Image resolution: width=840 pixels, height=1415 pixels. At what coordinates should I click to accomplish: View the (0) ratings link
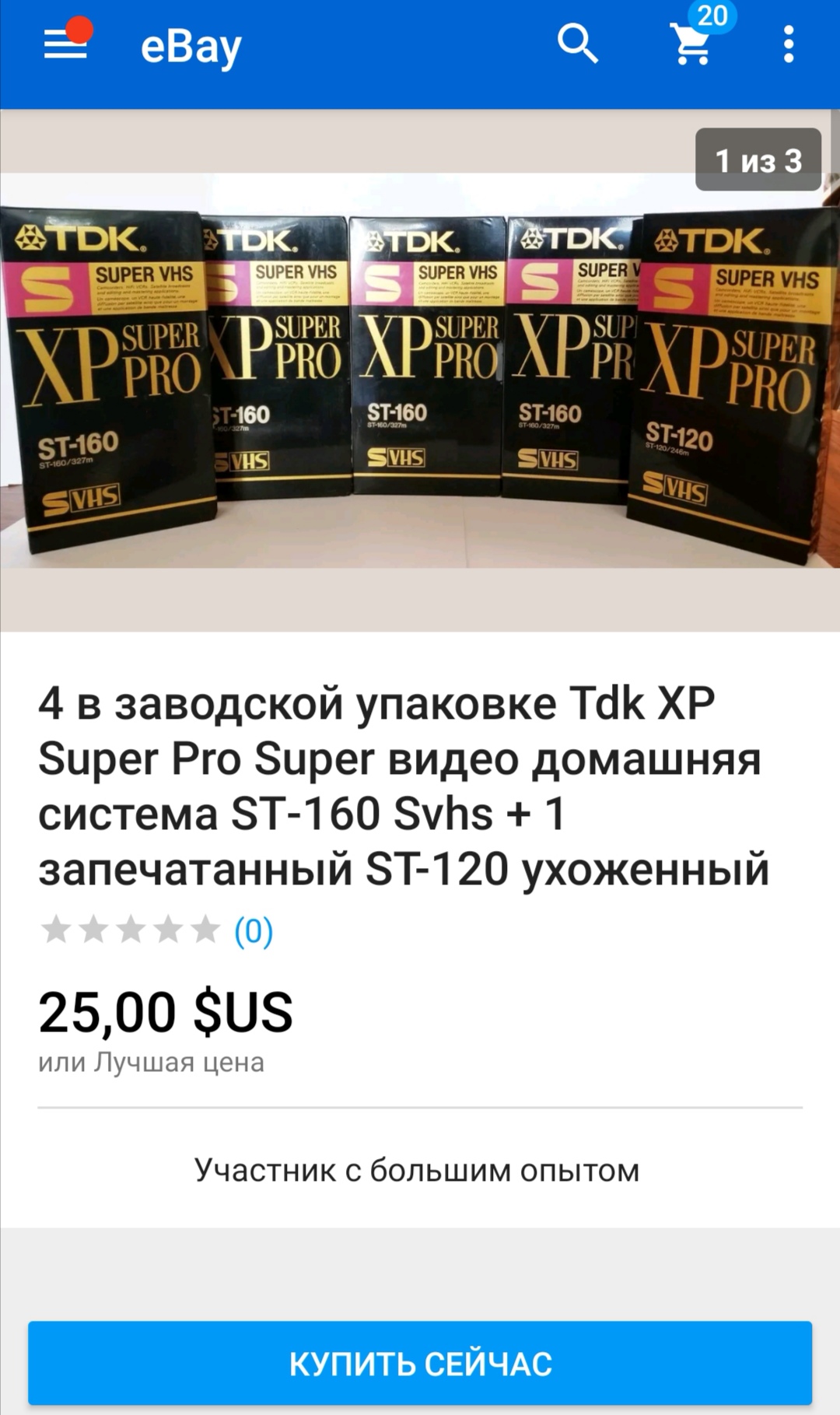coord(254,930)
